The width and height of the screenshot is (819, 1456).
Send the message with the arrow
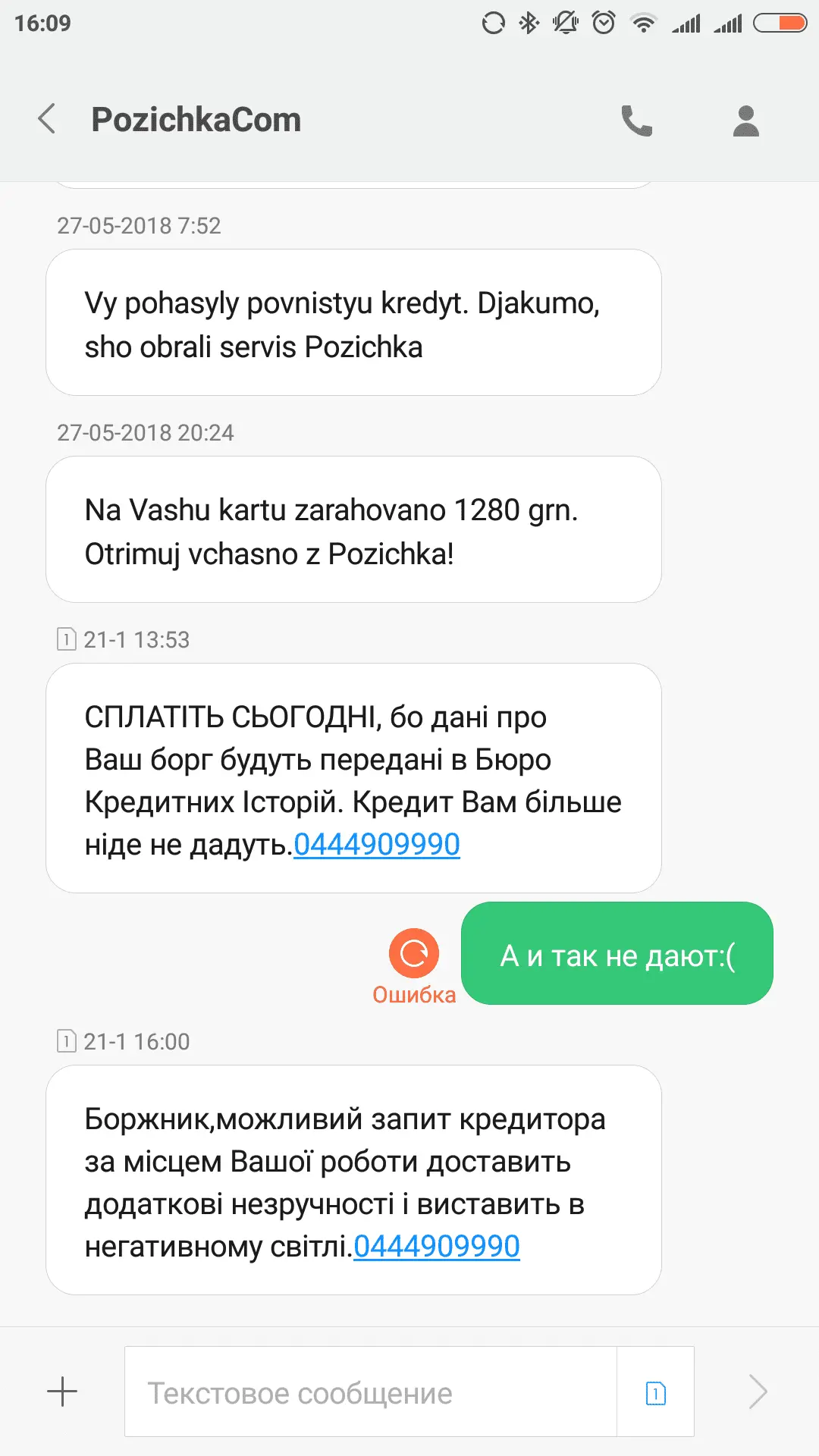point(757,1392)
